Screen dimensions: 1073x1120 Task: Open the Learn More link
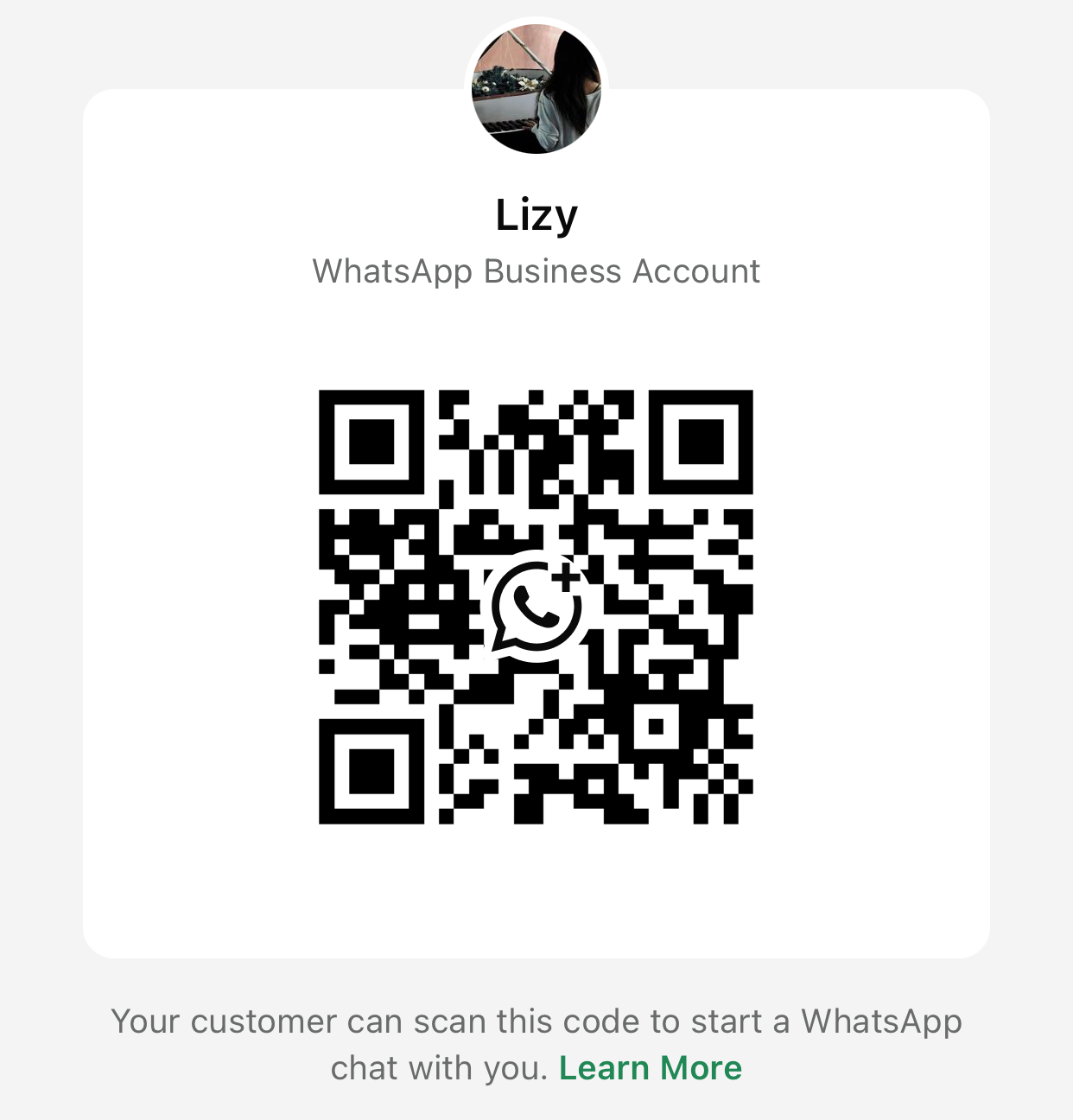coord(650,1068)
